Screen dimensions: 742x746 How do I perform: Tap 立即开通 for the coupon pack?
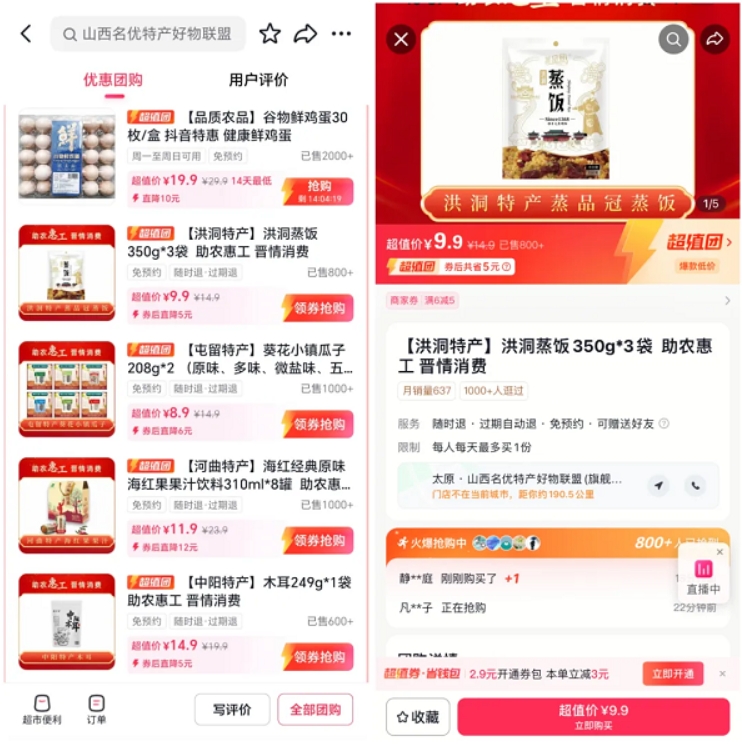[672, 674]
